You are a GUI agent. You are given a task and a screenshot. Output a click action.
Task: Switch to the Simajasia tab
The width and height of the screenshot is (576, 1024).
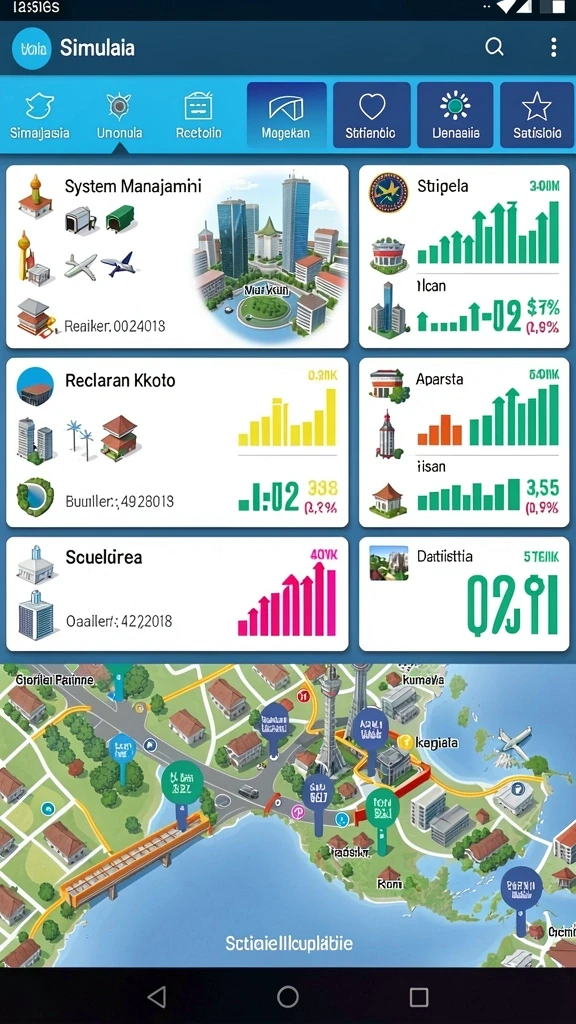coord(39,116)
